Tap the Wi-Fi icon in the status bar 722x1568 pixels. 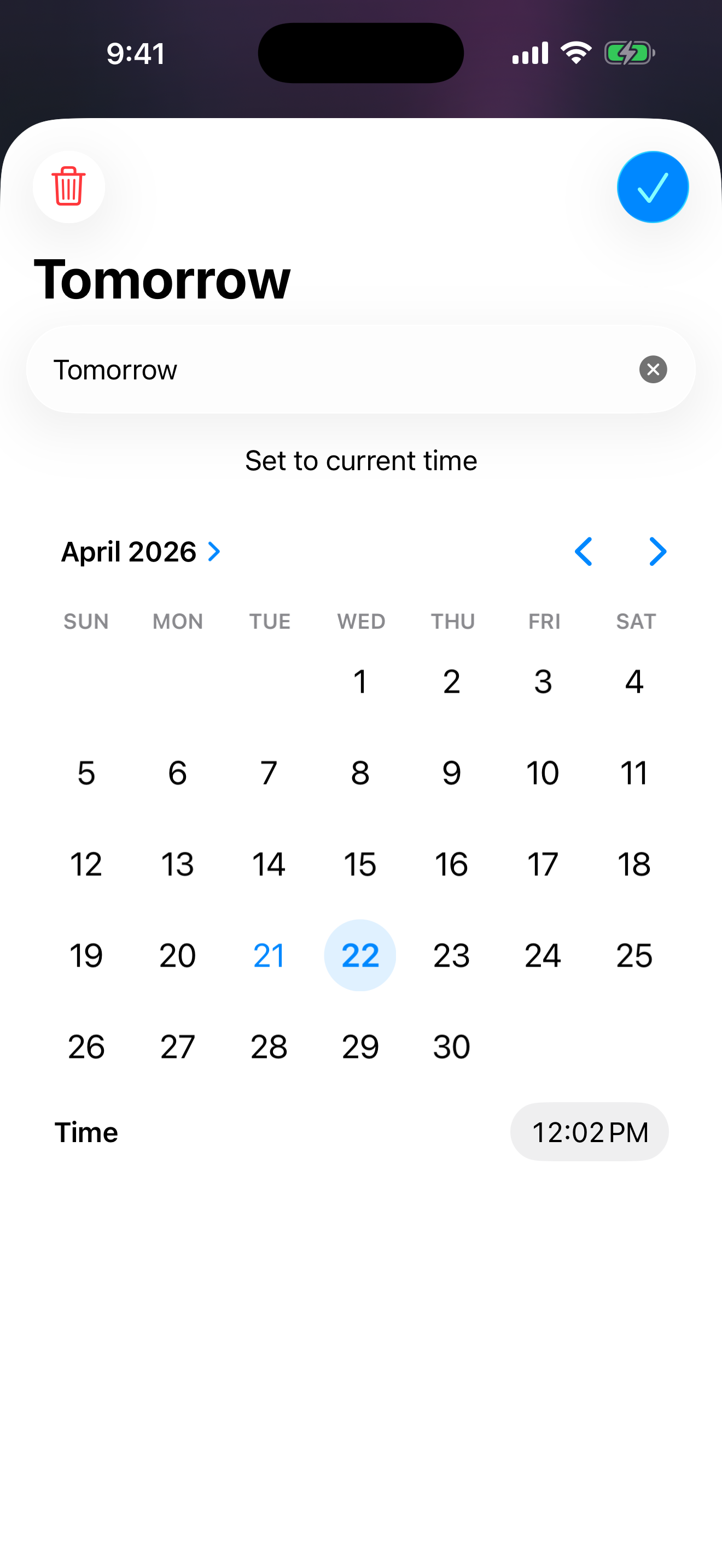click(575, 52)
